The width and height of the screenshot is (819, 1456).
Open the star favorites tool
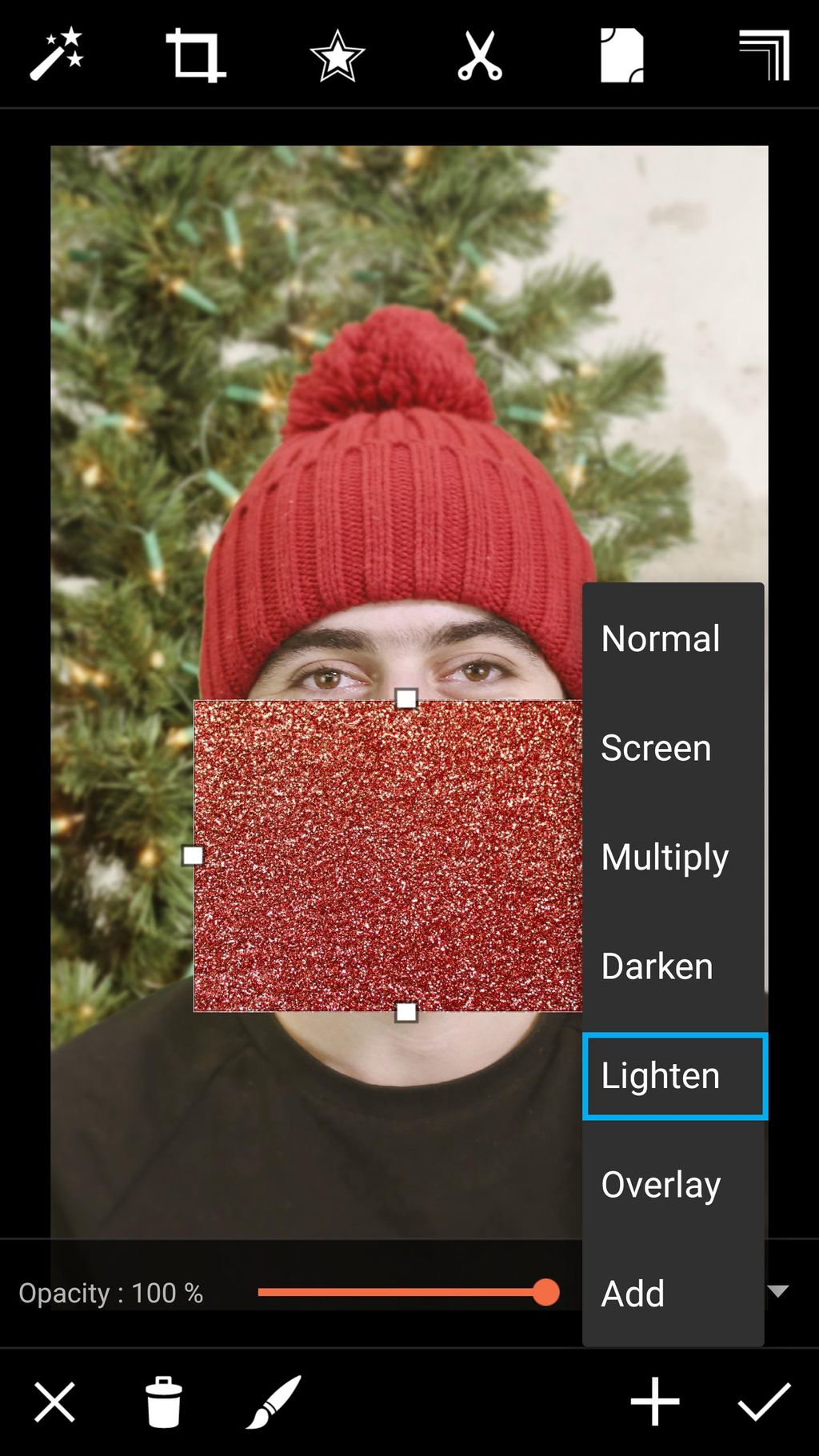tap(338, 55)
